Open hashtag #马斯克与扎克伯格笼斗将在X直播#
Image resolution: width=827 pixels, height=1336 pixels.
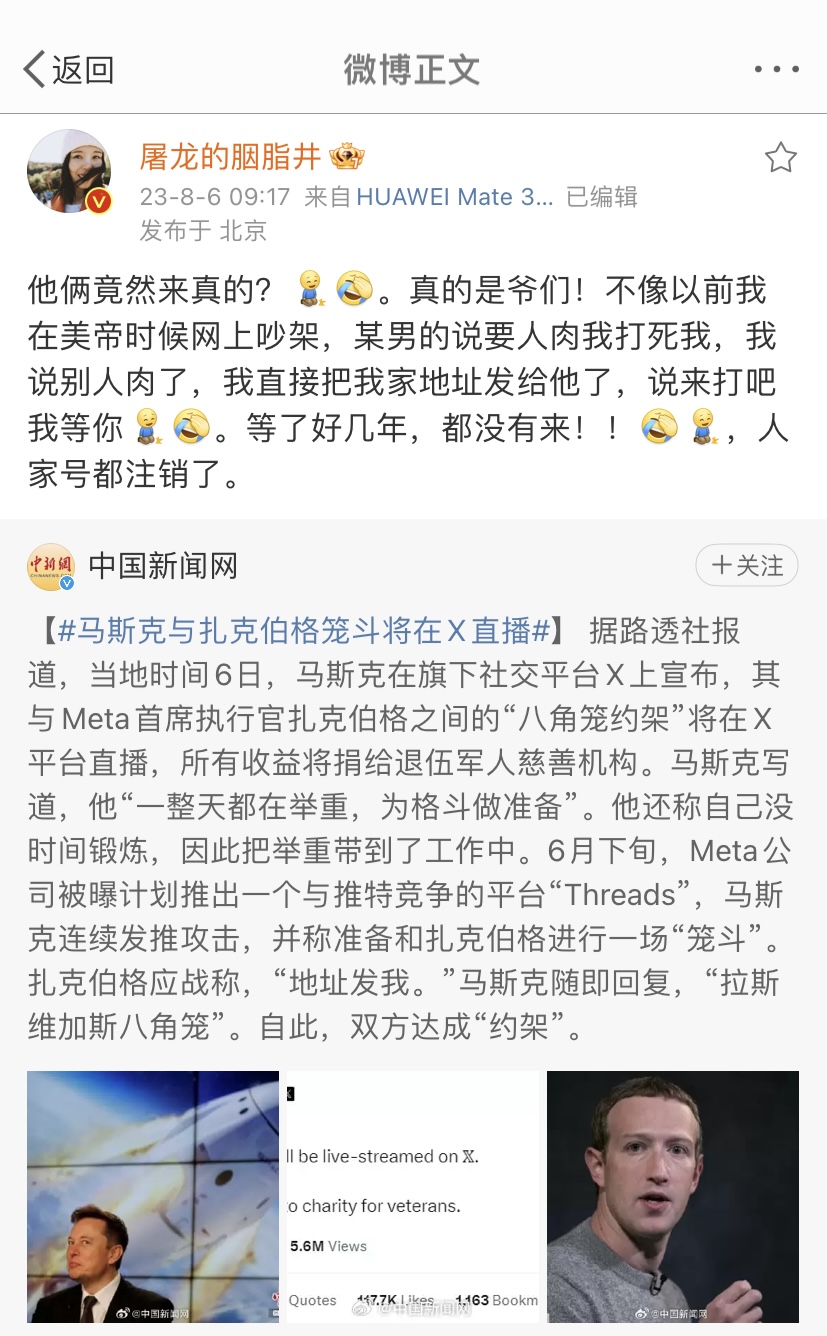point(303,631)
